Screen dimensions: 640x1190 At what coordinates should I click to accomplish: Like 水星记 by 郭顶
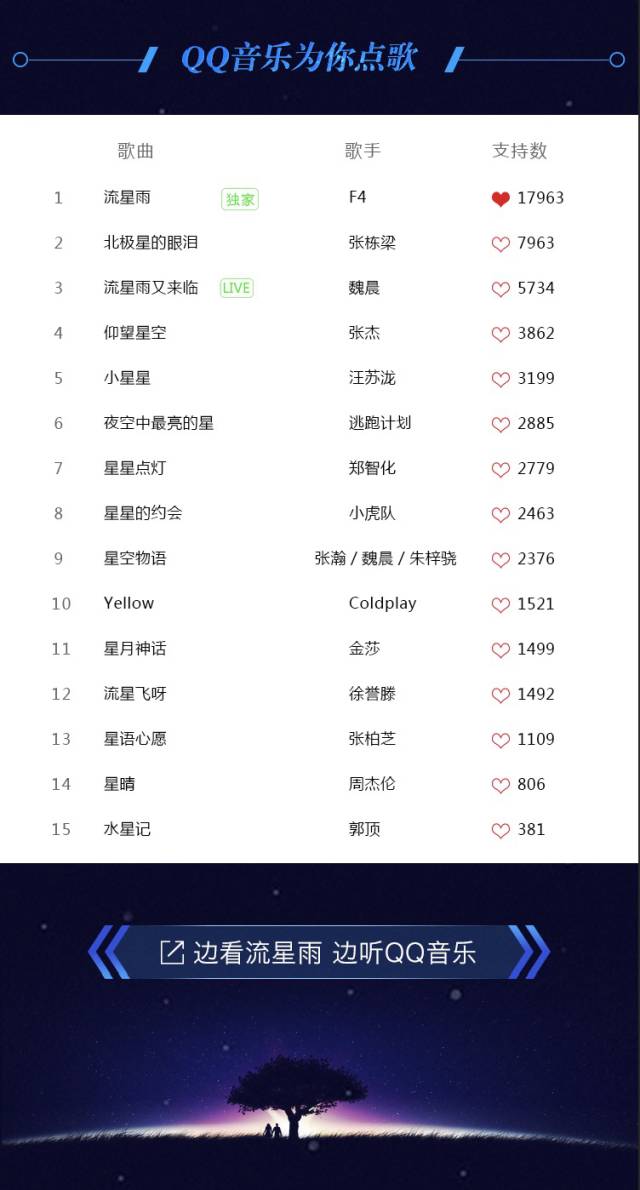point(501,830)
